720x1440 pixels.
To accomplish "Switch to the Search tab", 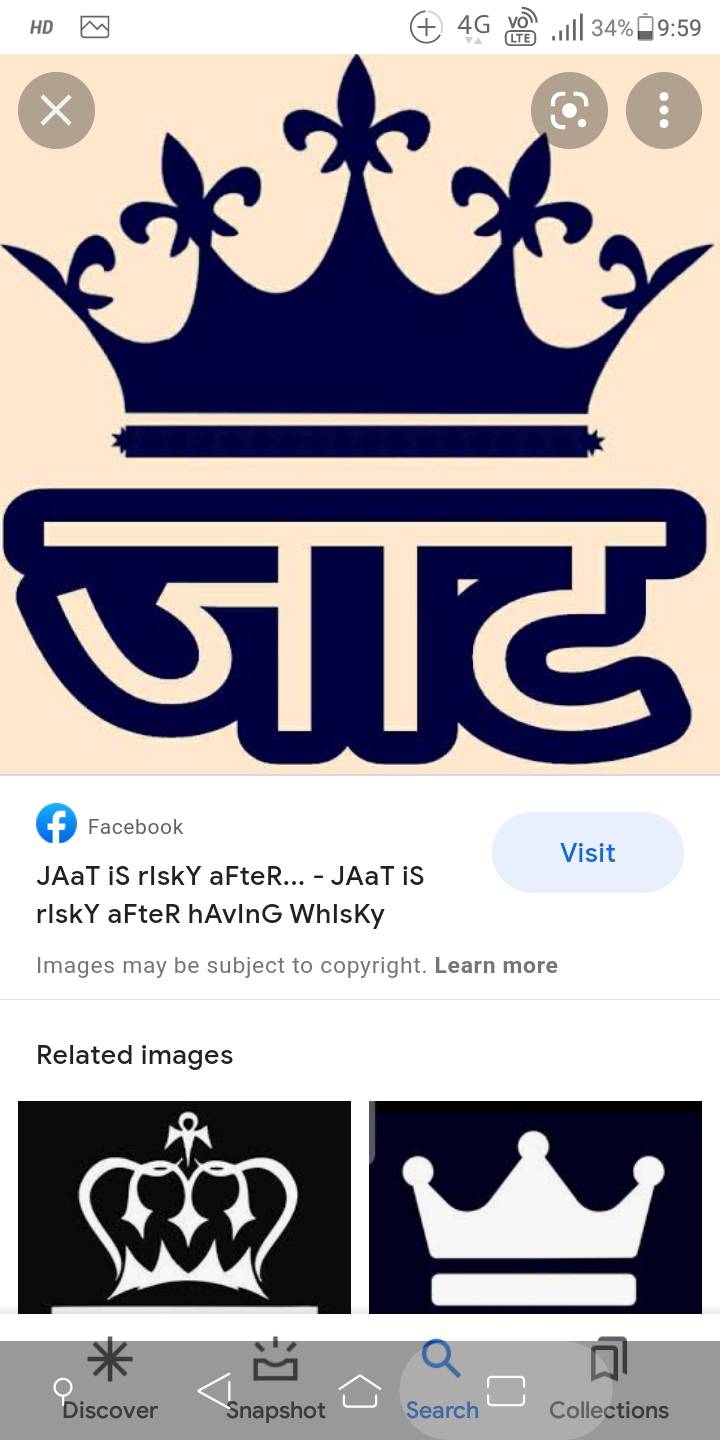I will coord(442,1382).
